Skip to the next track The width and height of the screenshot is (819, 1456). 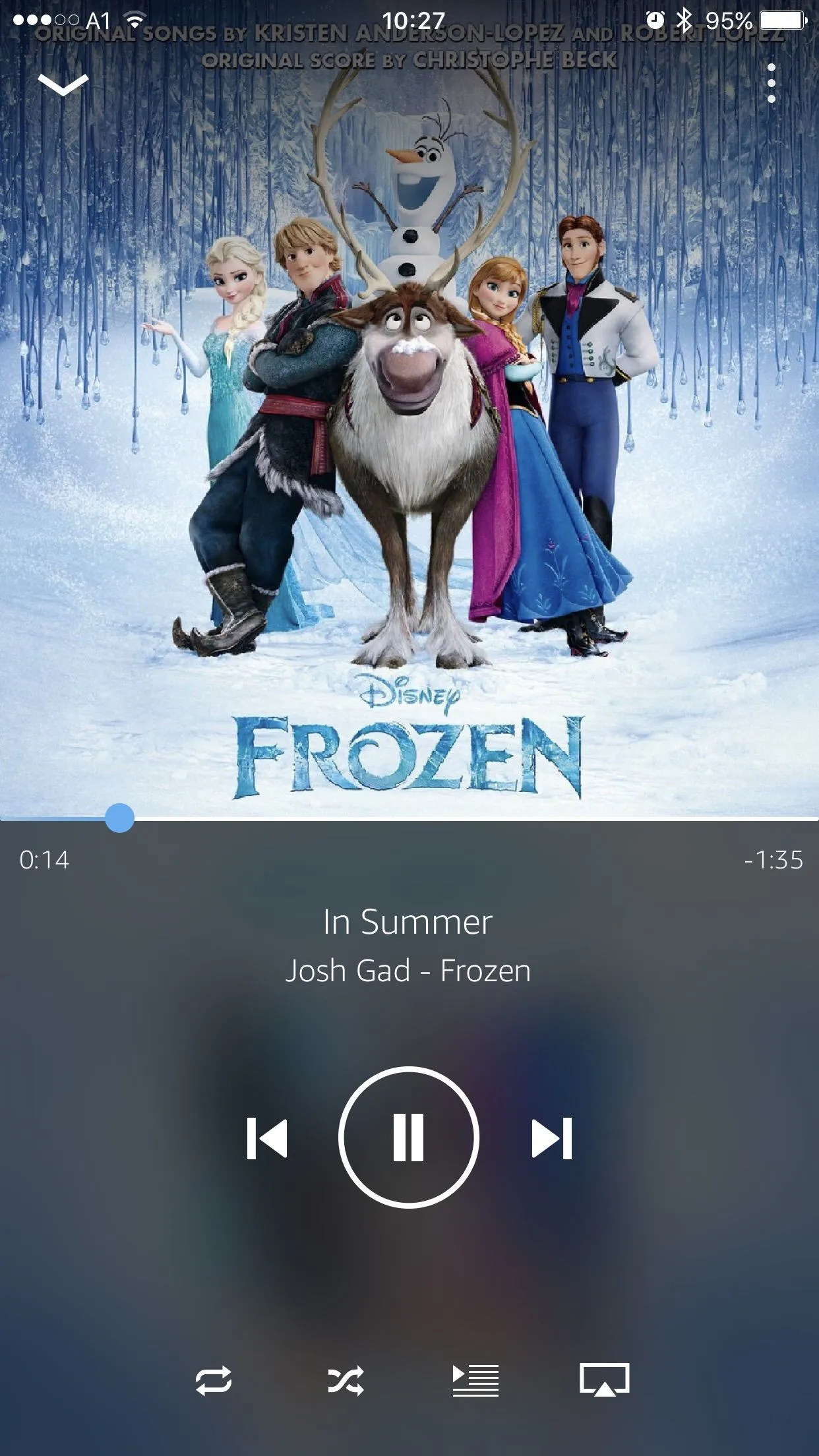[552, 1137]
